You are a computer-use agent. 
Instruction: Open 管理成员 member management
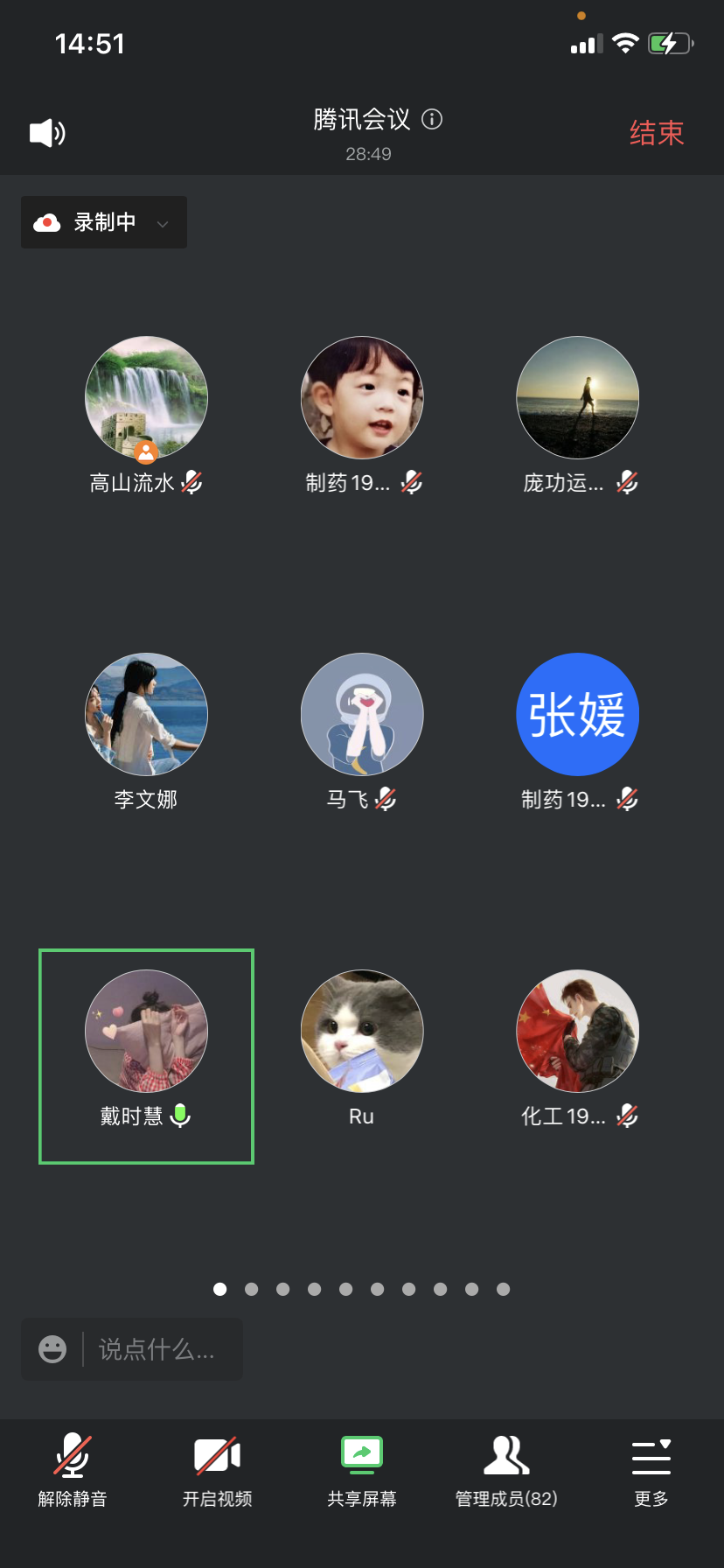[506, 1470]
